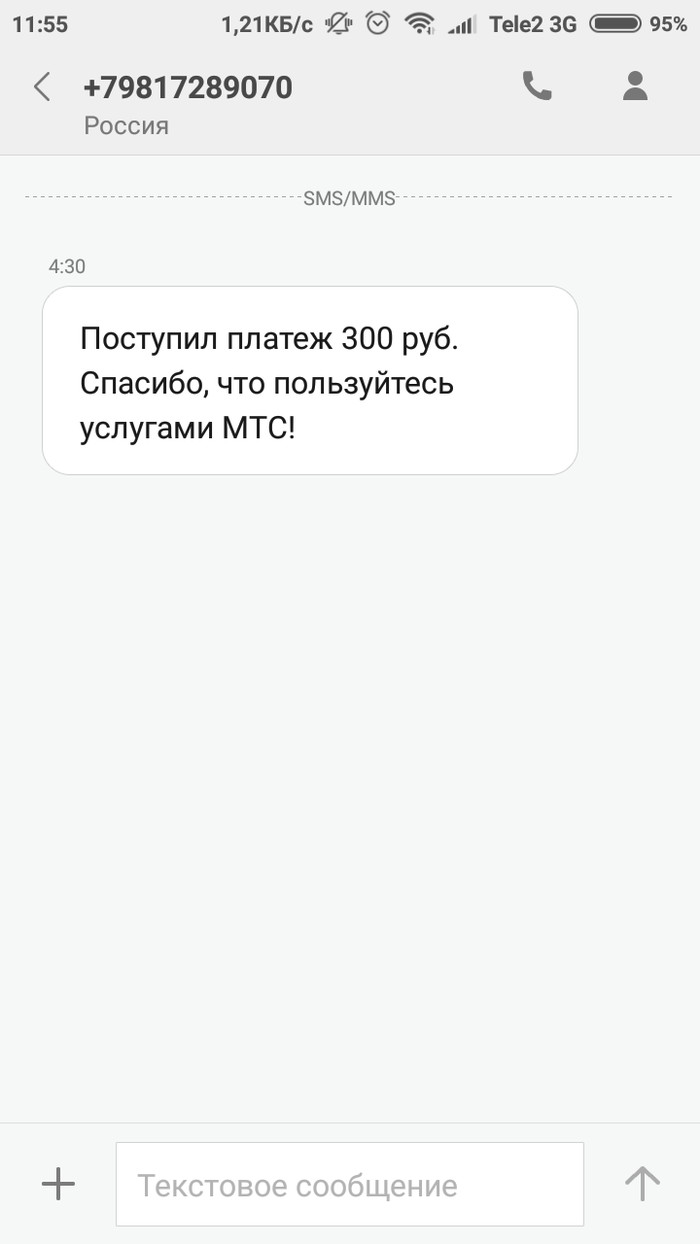Go back to the conversation list
Screen dimensions: 700x1244
[42, 88]
